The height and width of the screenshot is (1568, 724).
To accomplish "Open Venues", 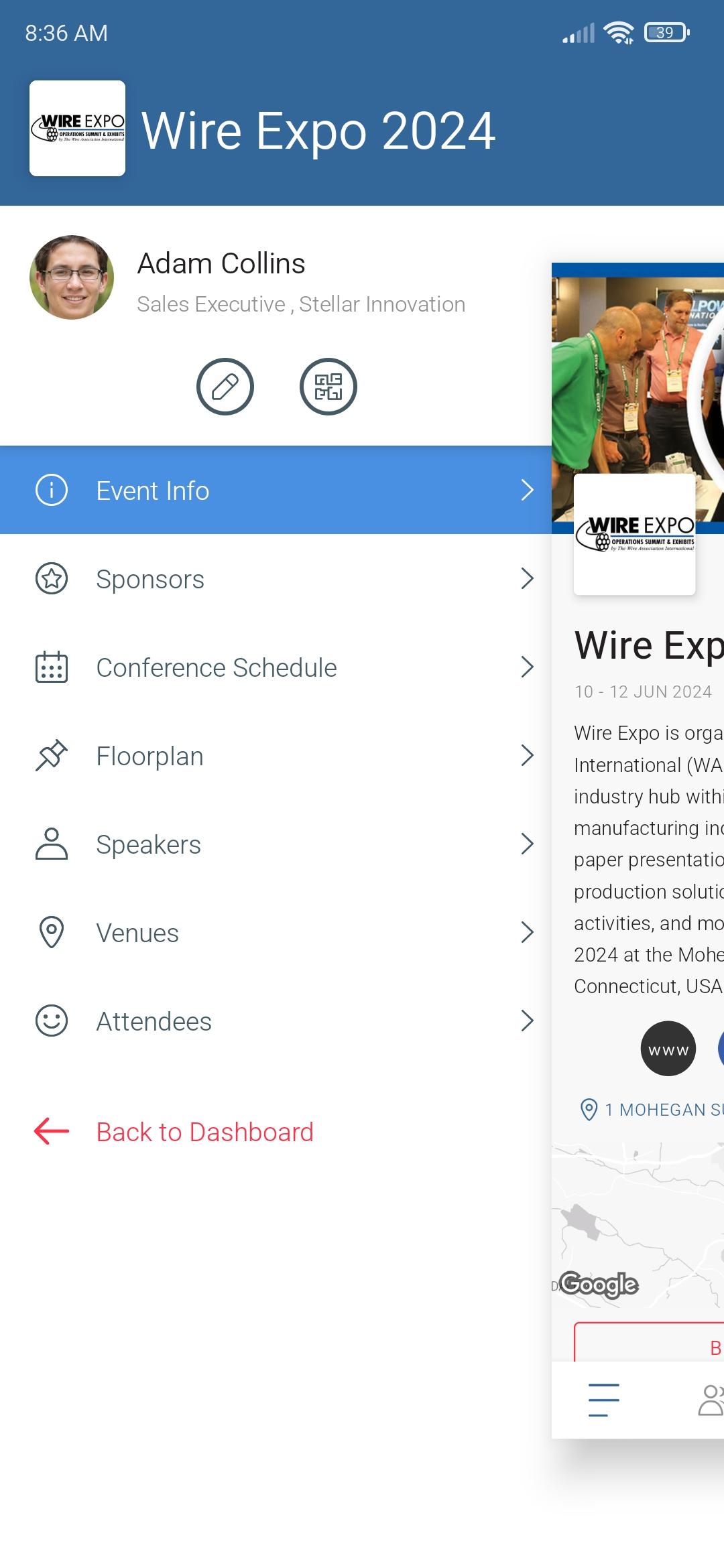I will pyautogui.click(x=276, y=933).
